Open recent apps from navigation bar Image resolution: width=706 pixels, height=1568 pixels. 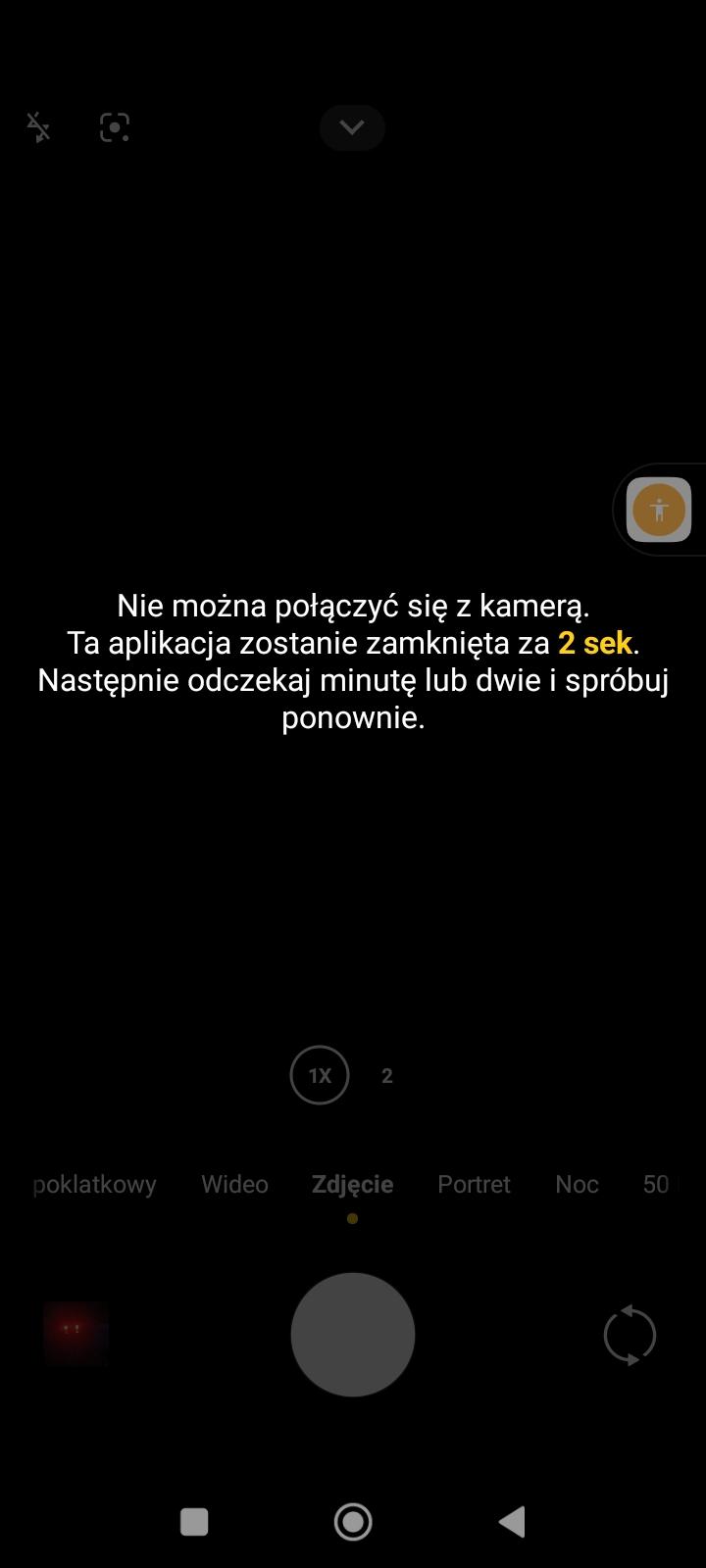194,1521
